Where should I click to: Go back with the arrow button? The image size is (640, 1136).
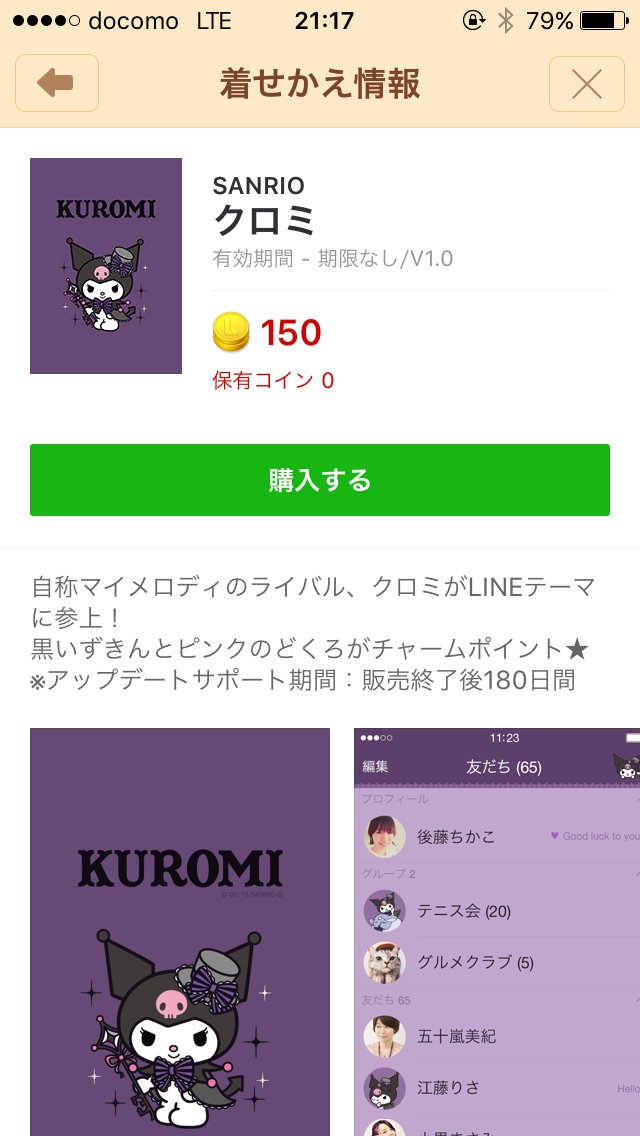pyautogui.click(x=57, y=83)
